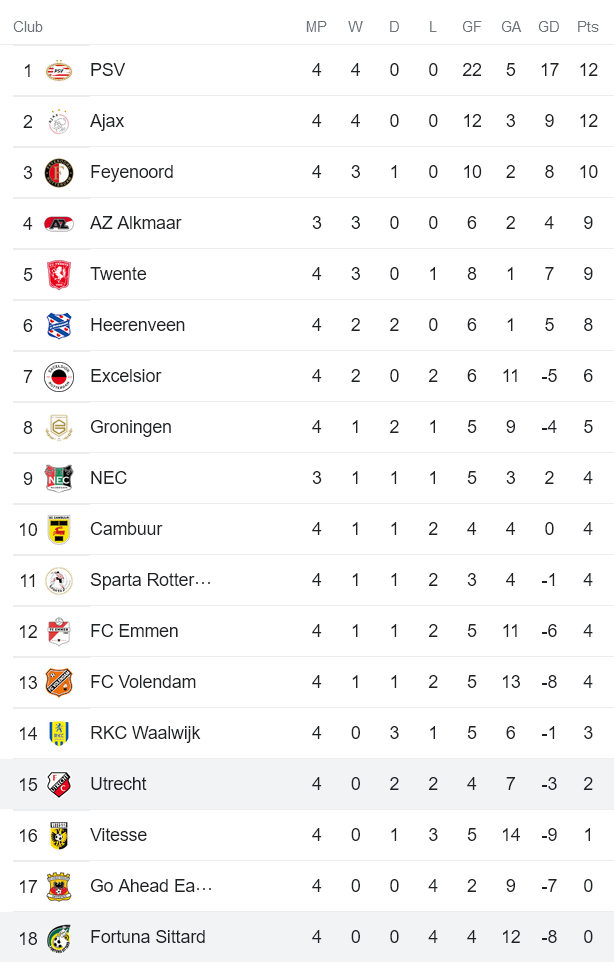Open Utrecht from the standings

tap(118, 784)
